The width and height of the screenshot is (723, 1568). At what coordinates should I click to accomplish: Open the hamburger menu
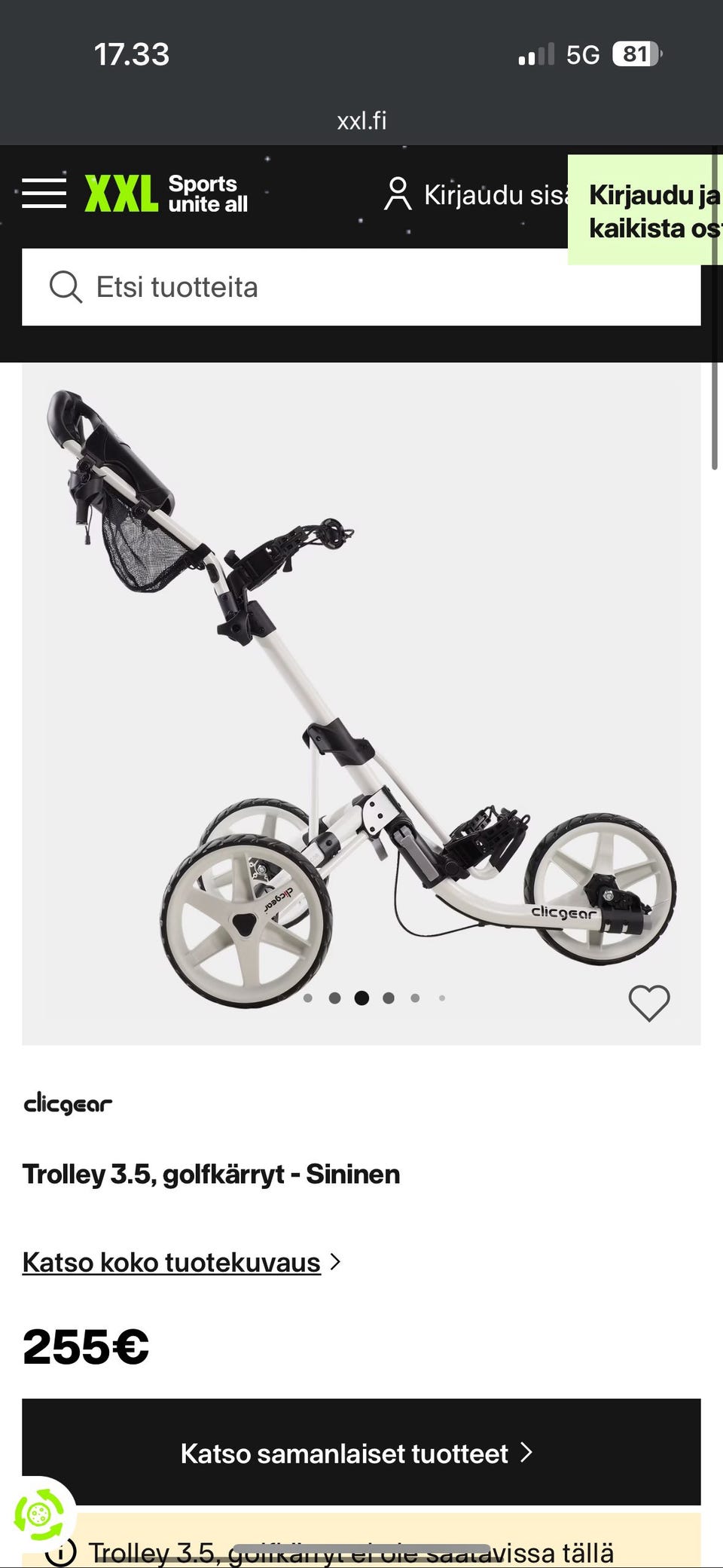point(44,194)
